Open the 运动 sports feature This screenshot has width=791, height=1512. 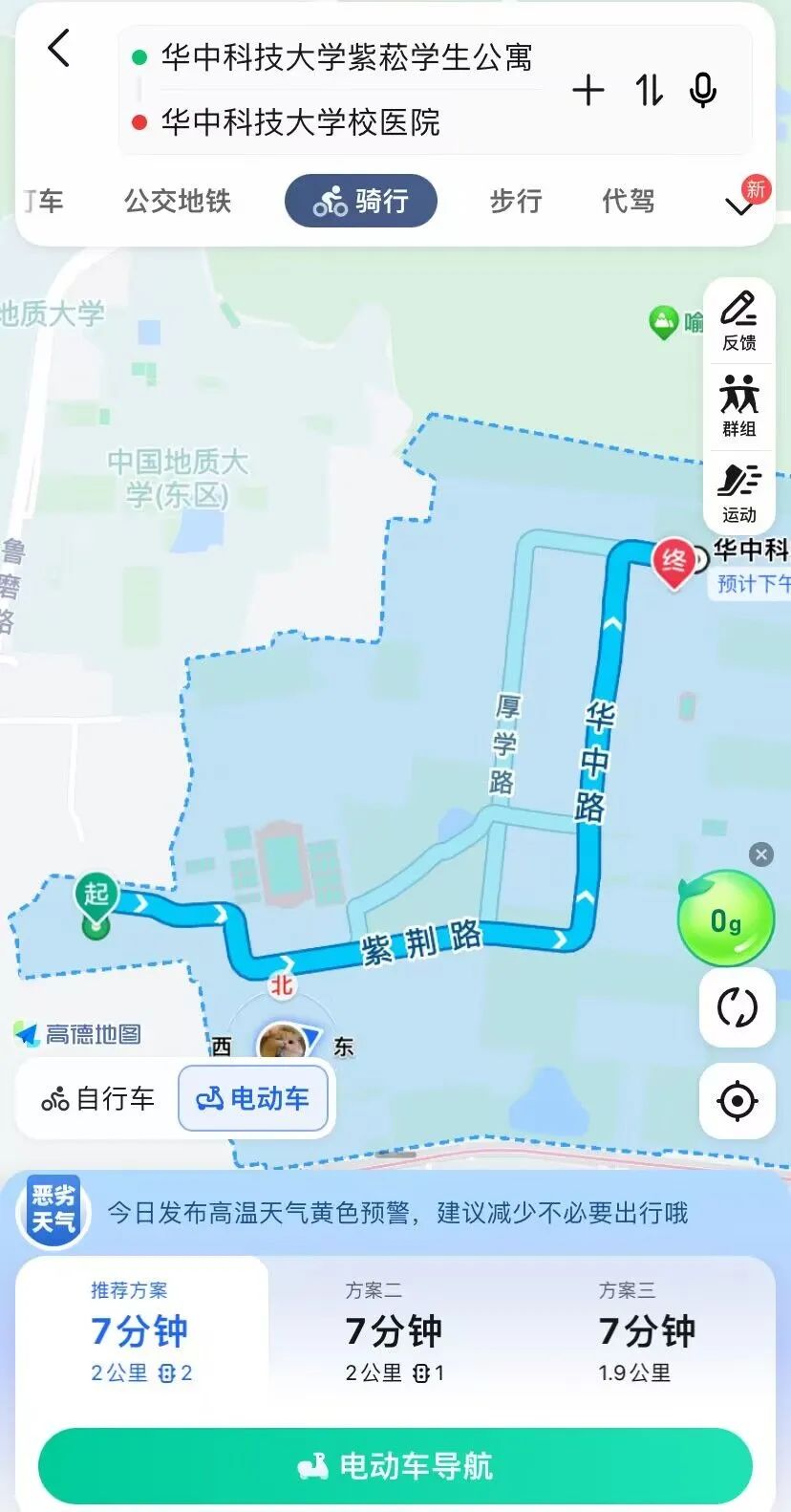[x=739, y=492]
